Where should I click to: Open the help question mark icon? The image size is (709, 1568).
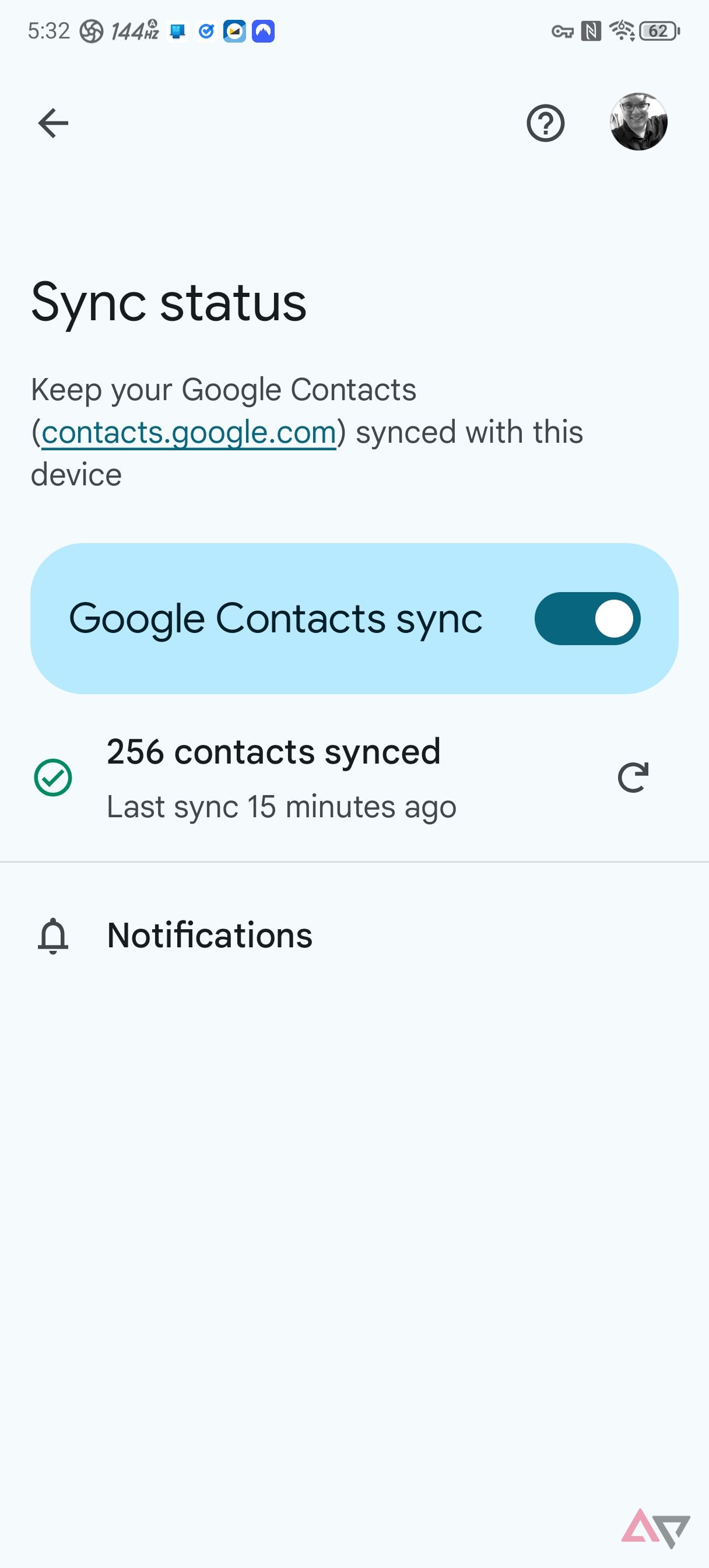point(545,124)
